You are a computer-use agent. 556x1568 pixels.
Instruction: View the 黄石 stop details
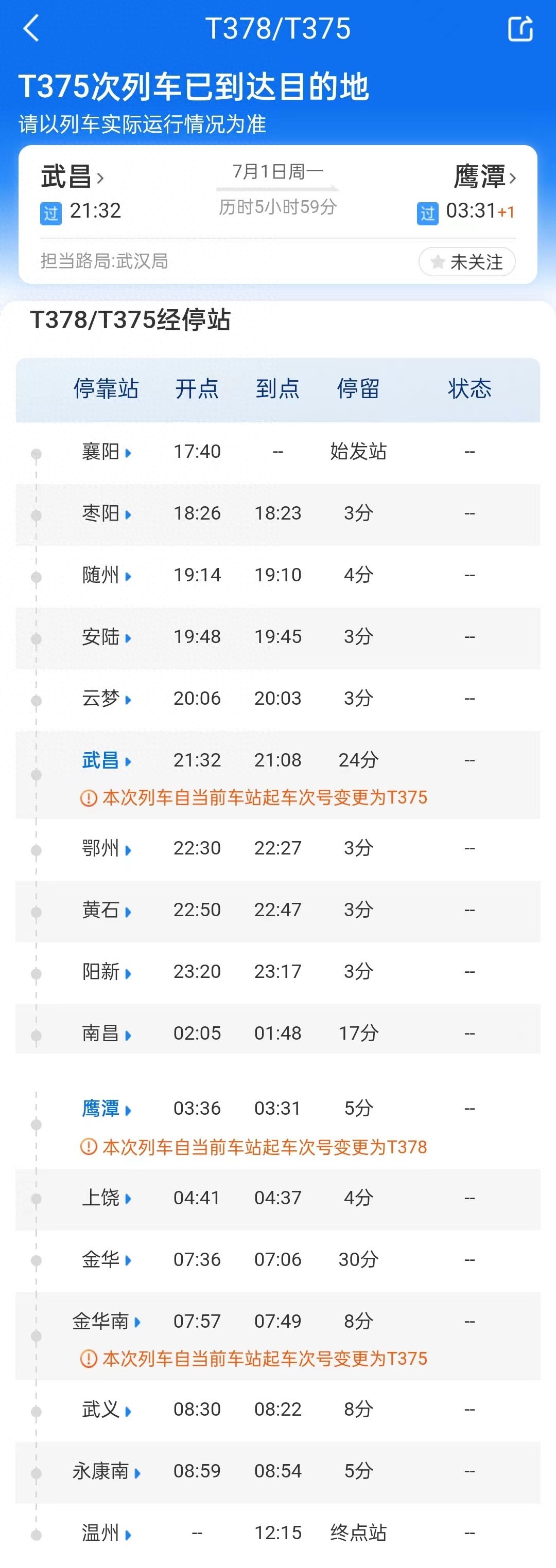tap(107, 911)
